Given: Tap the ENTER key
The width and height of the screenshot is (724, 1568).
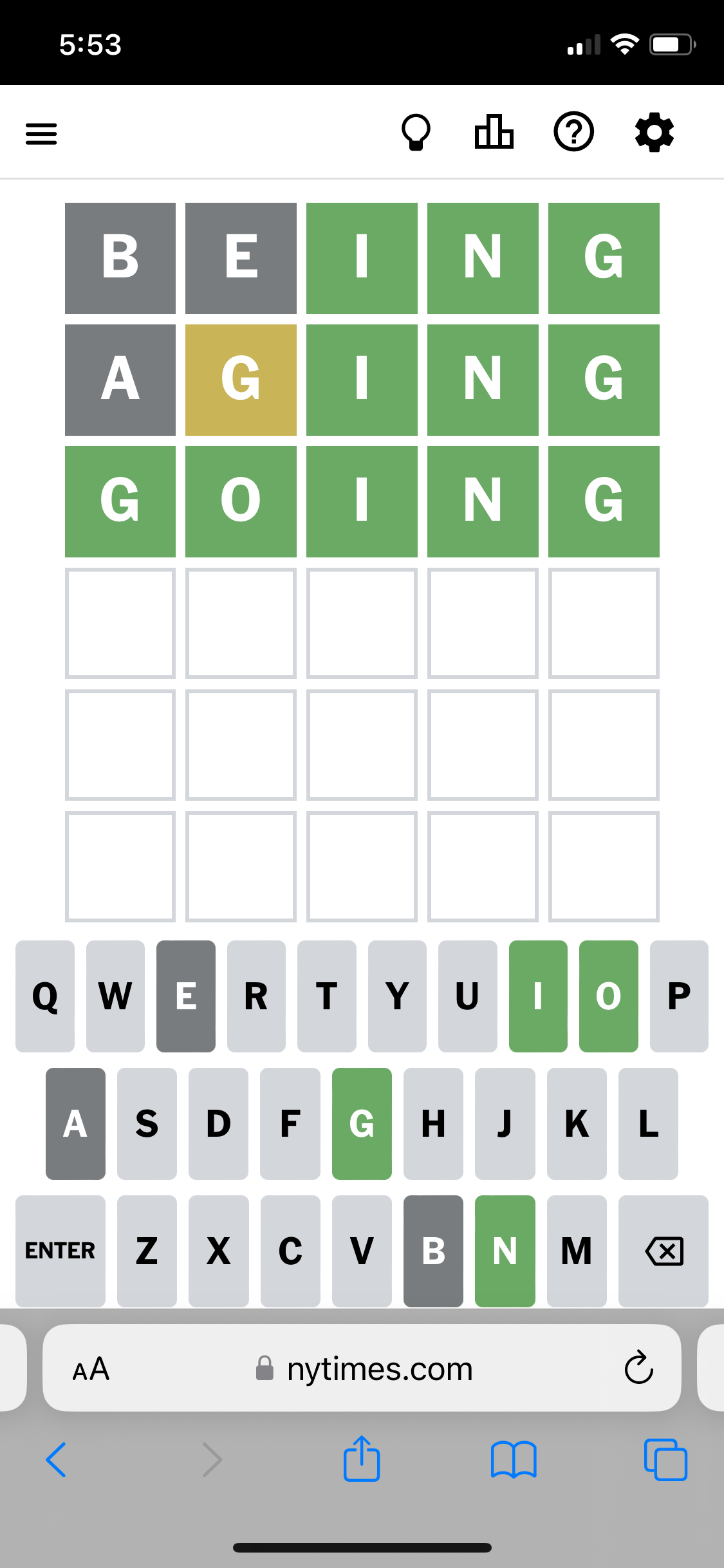Looking at the screenshot, I should pos(60,1251).
